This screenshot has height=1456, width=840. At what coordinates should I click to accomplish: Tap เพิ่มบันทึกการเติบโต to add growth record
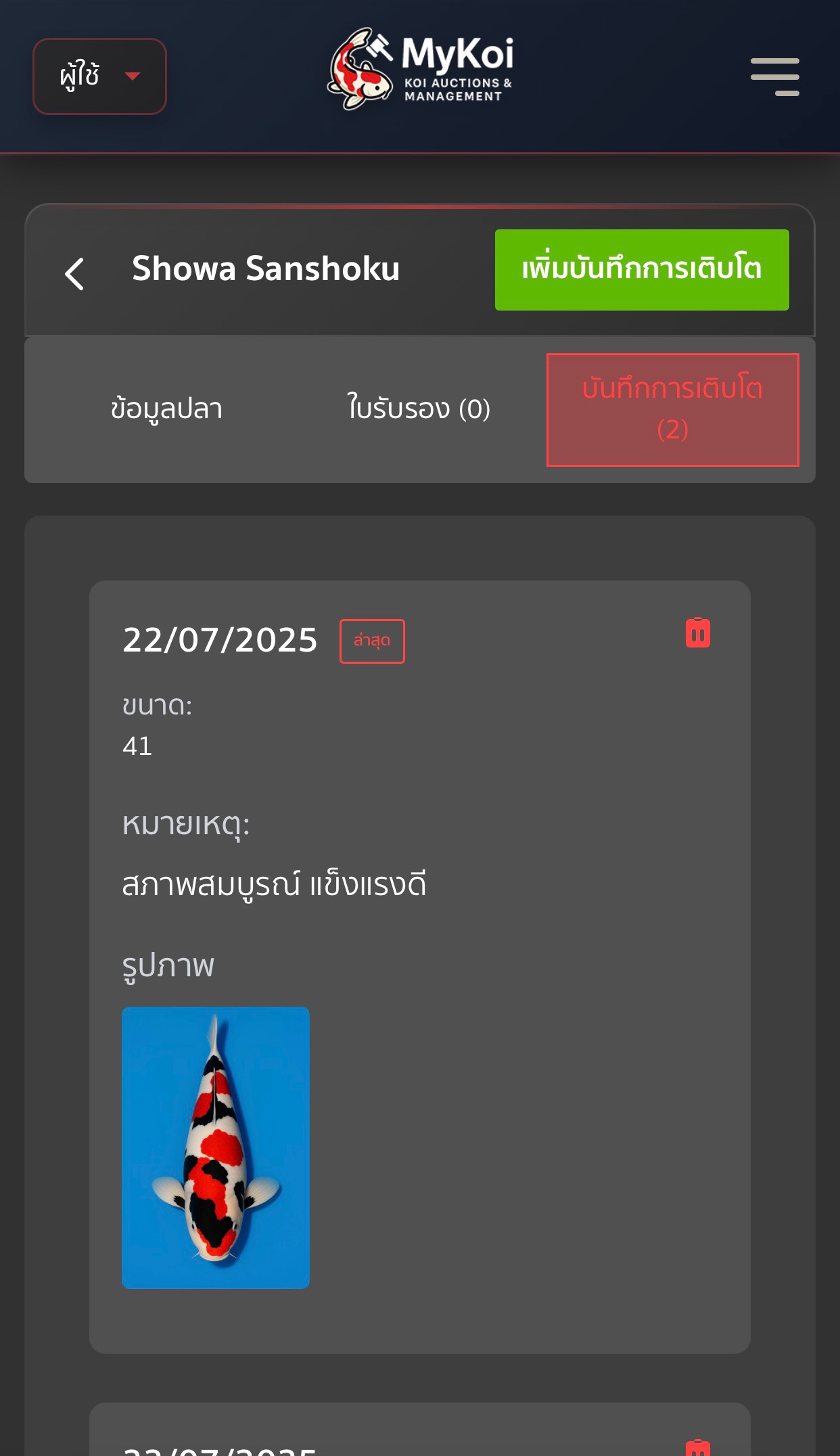coord(641,270)
